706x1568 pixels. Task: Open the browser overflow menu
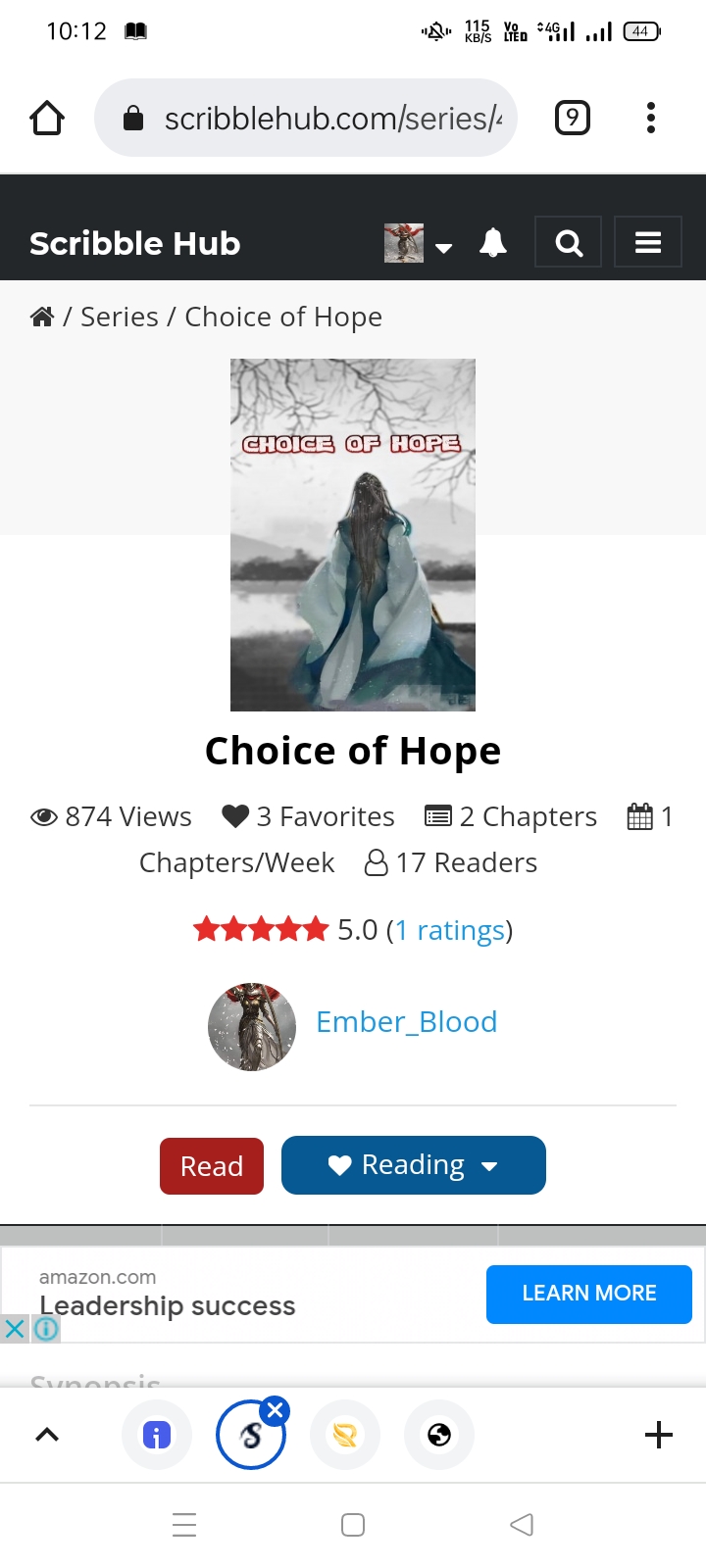tap(650, 119)
